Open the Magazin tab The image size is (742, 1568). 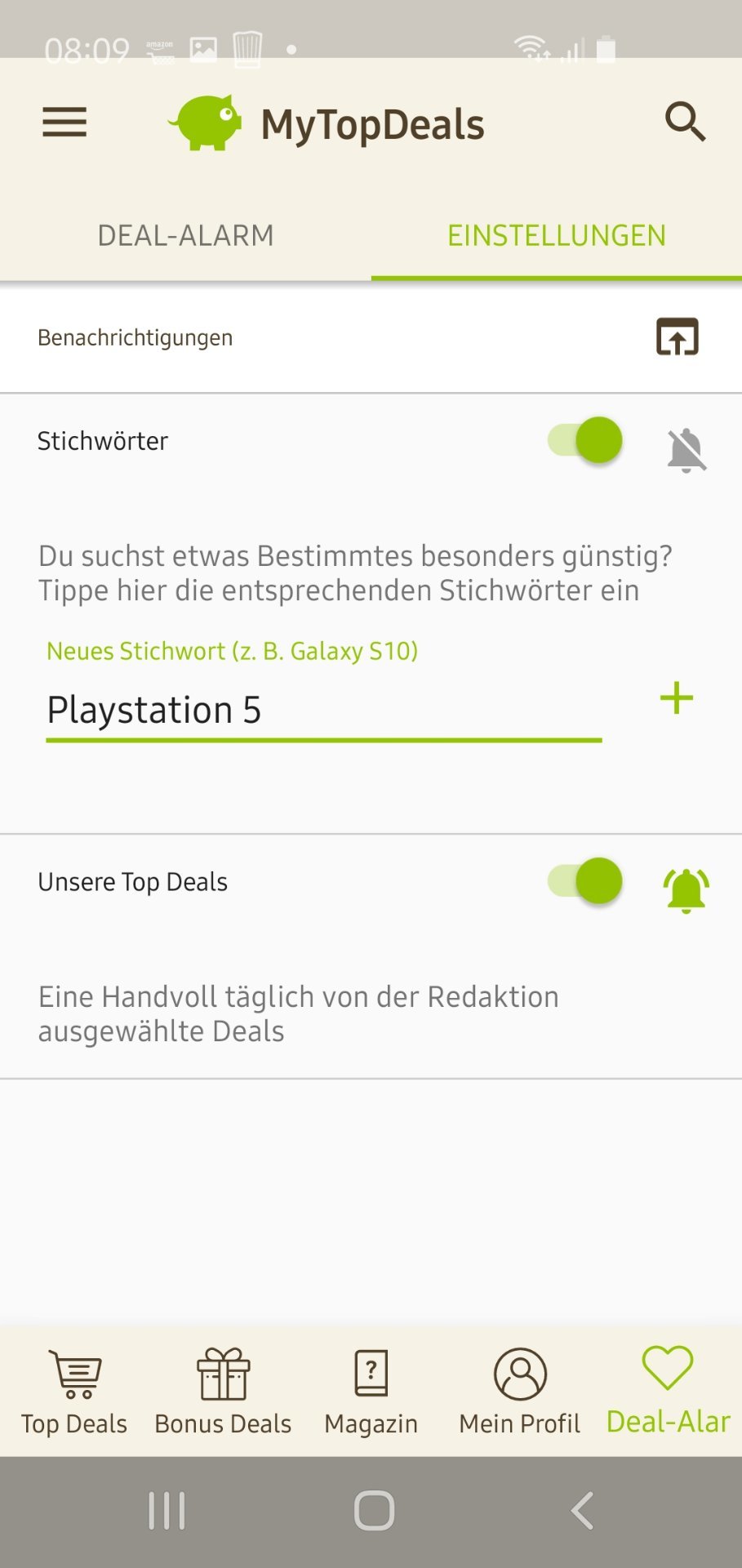point(371,1392)
